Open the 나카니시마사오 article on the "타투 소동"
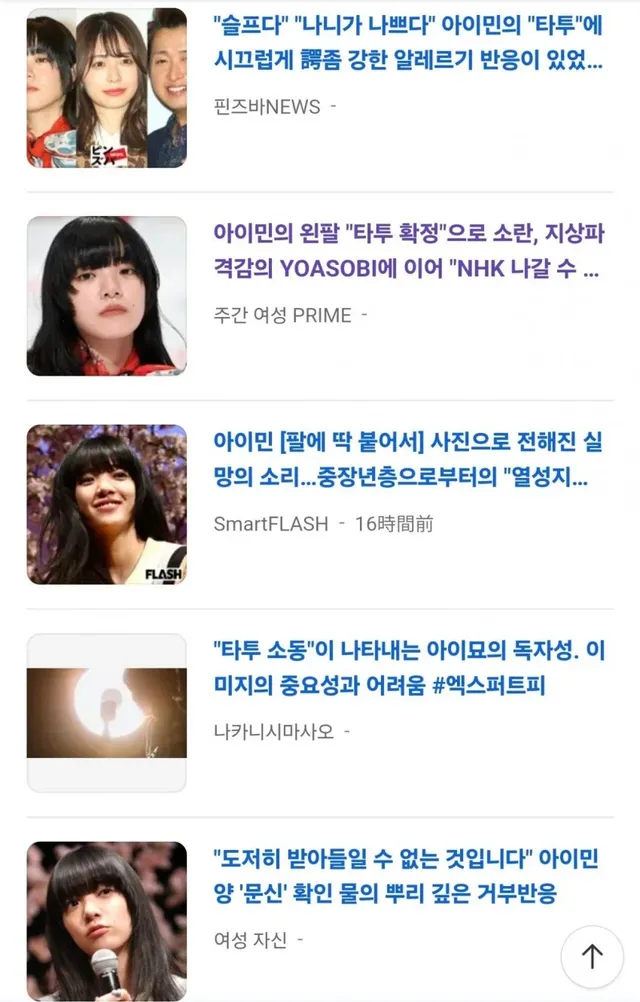Viewport: 640px width, 1002px height. [x=408, y=667]
